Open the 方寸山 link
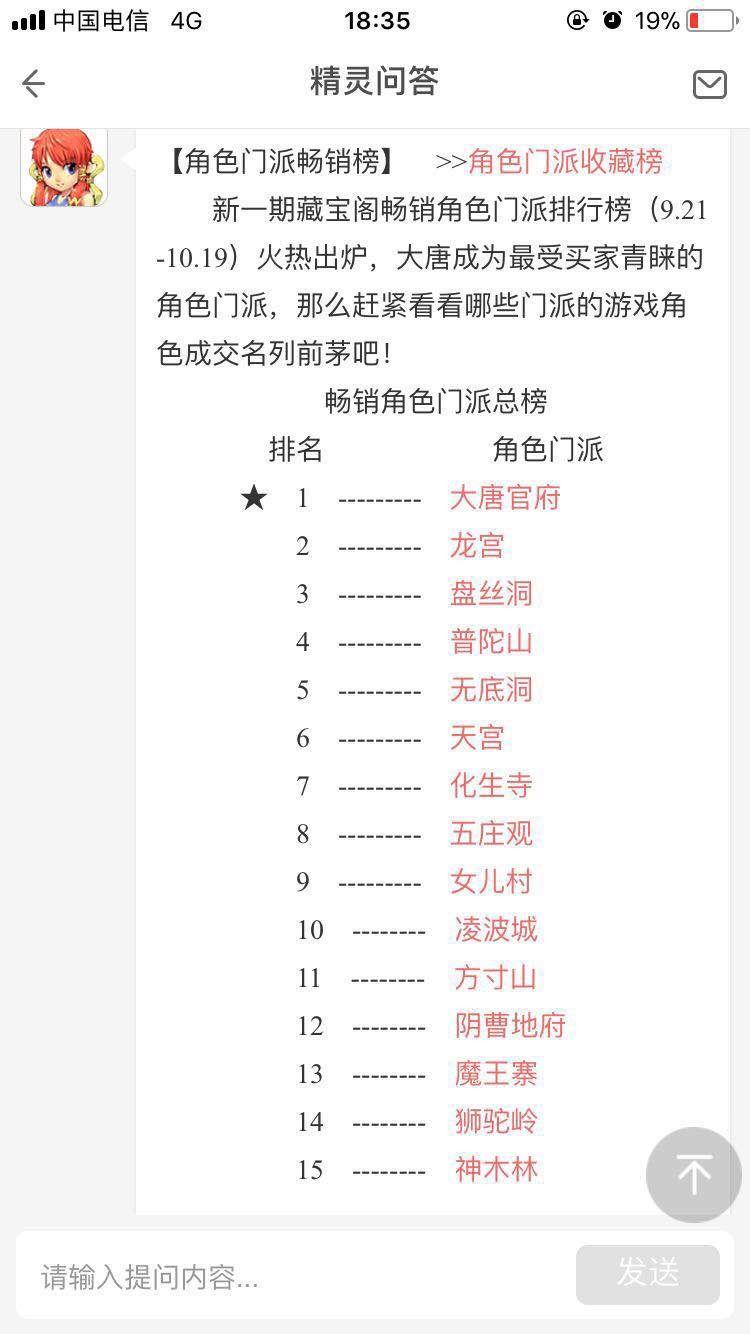This screenshot has width=750, height=1334. [x=496, y=977]
